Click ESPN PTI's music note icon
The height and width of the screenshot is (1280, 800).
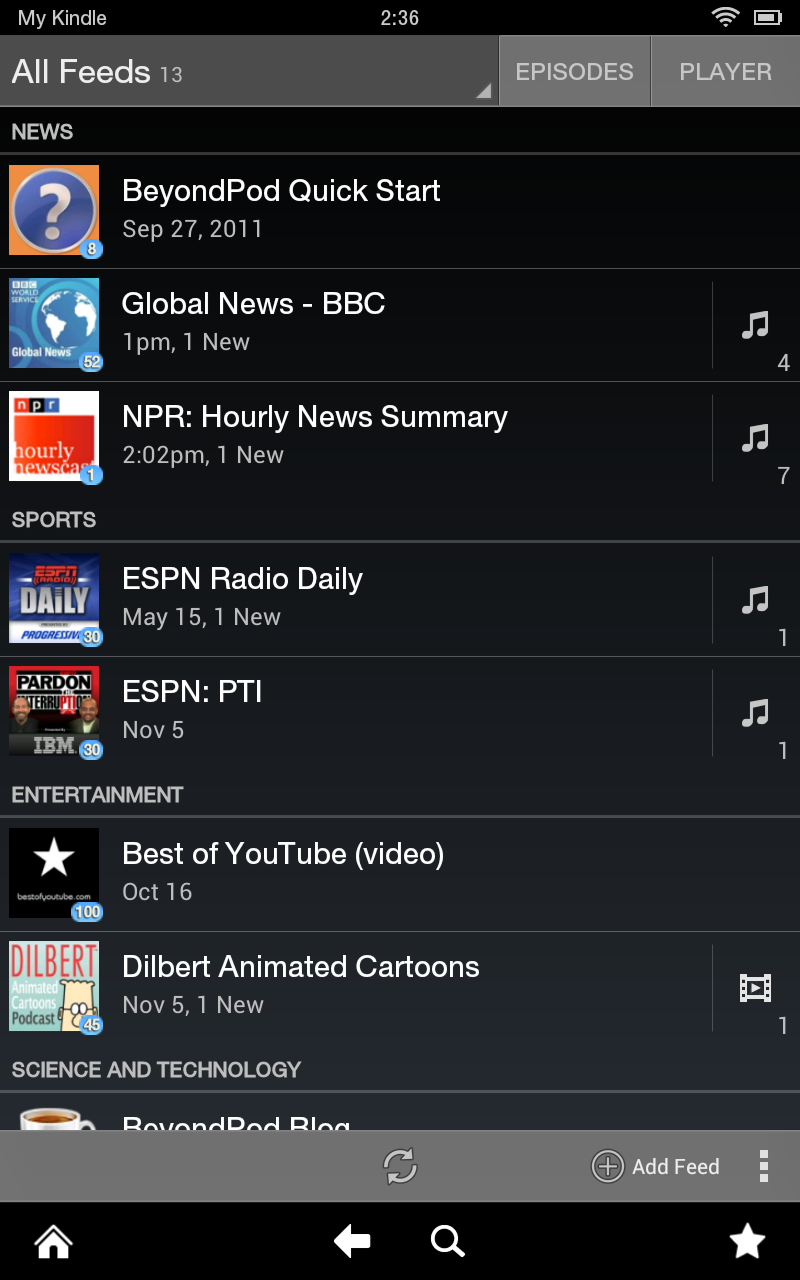click(755, 712)
